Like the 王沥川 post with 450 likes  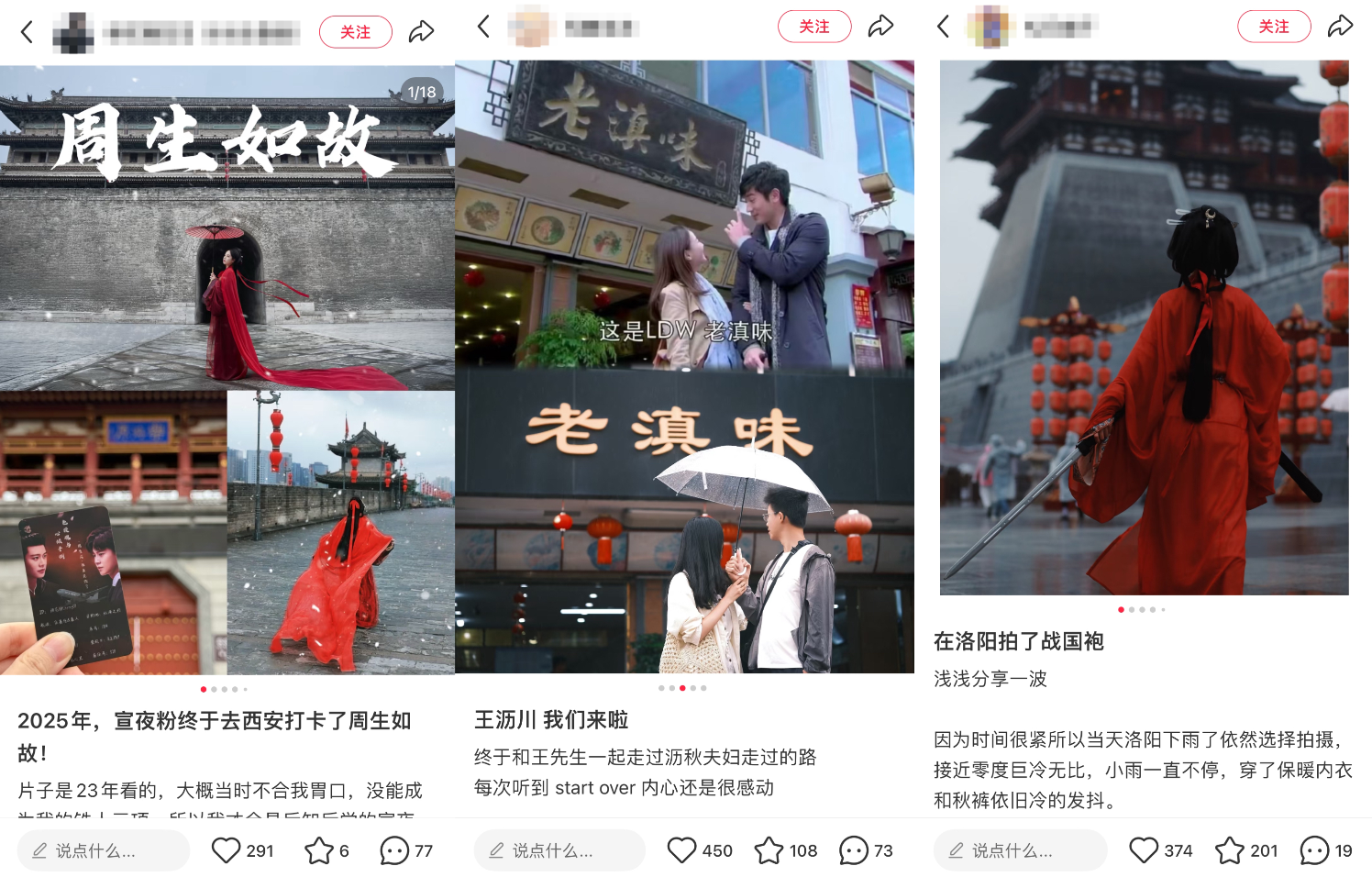(x=681, y=850)
